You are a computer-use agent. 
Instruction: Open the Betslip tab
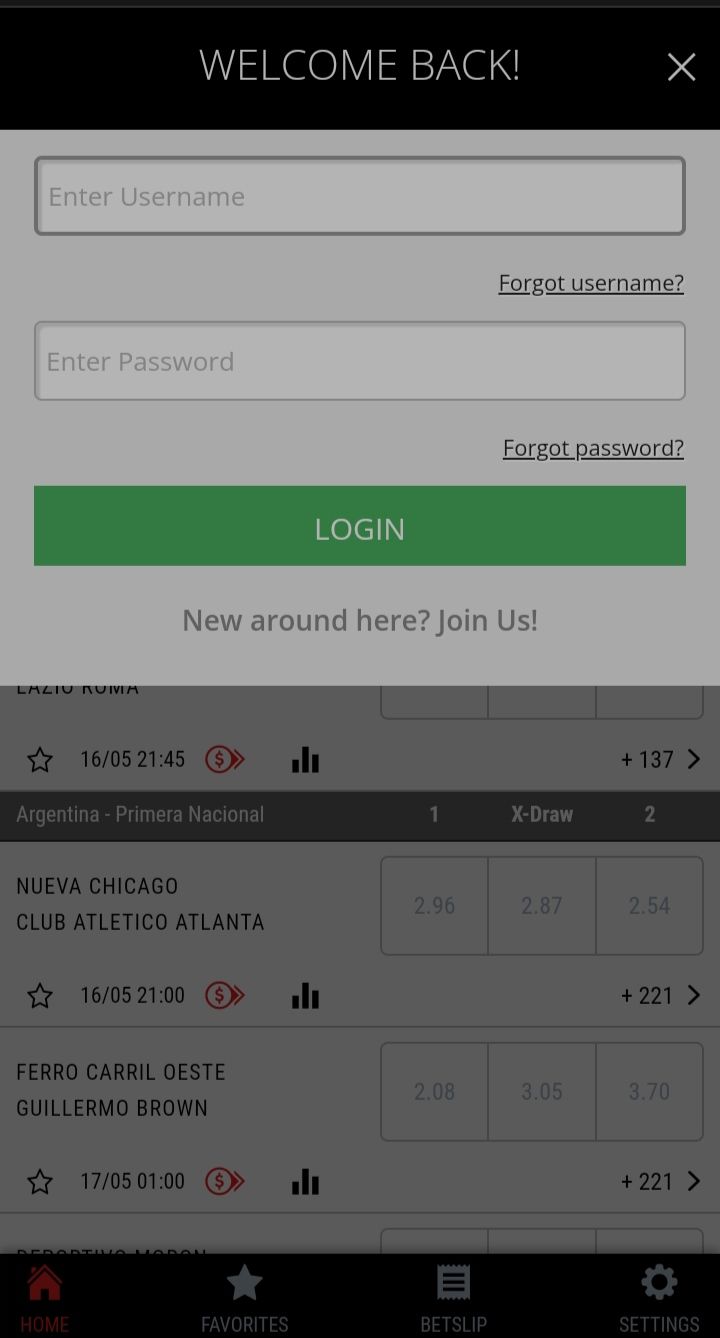coord(453,1297)
